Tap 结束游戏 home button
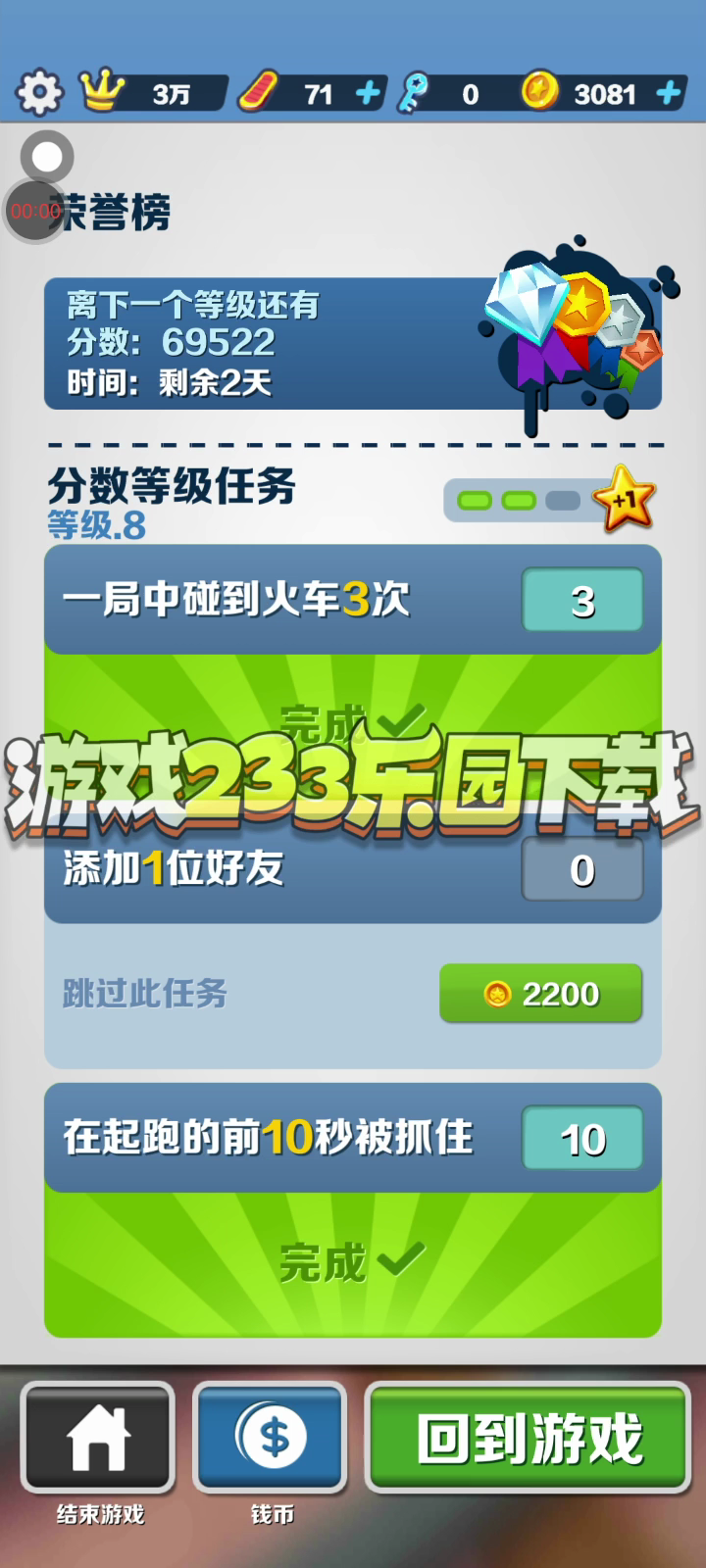 [98, 1438]
